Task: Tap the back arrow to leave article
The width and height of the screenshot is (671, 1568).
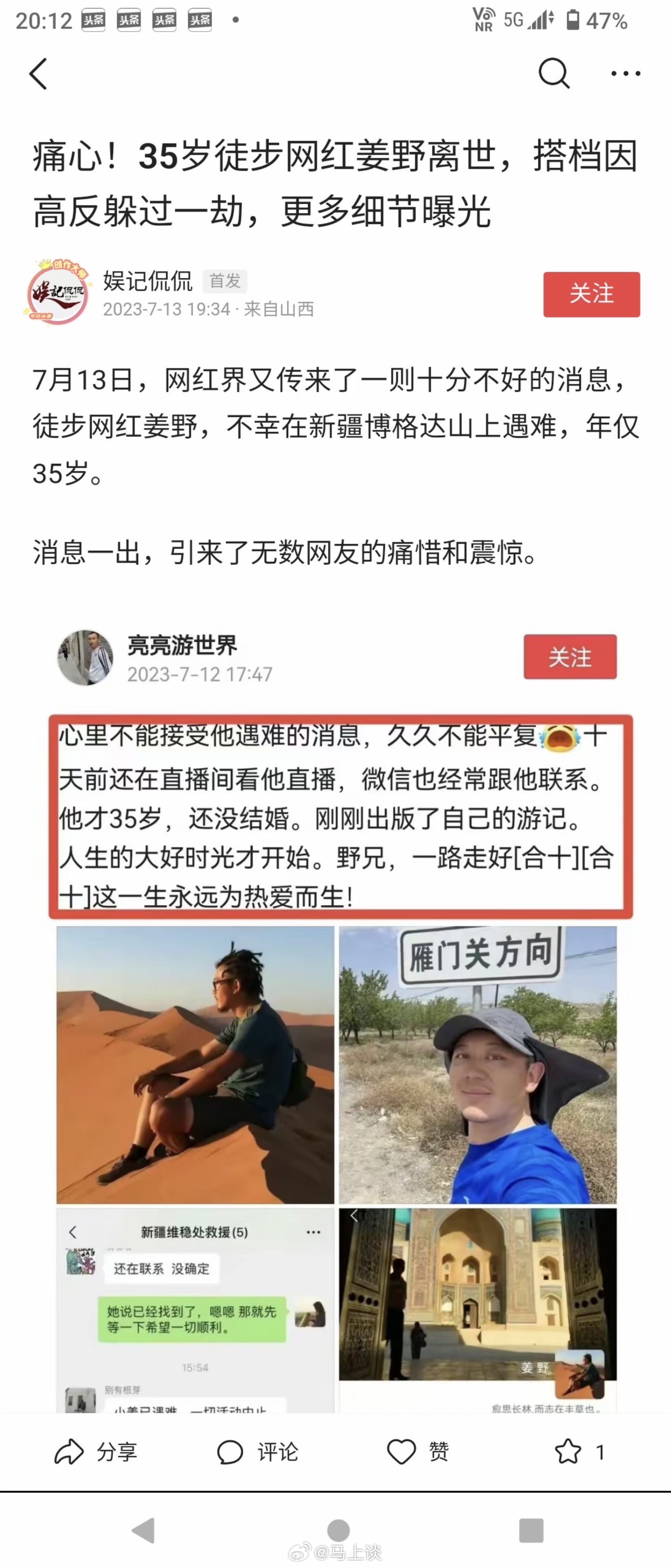Action: (38, 74)
